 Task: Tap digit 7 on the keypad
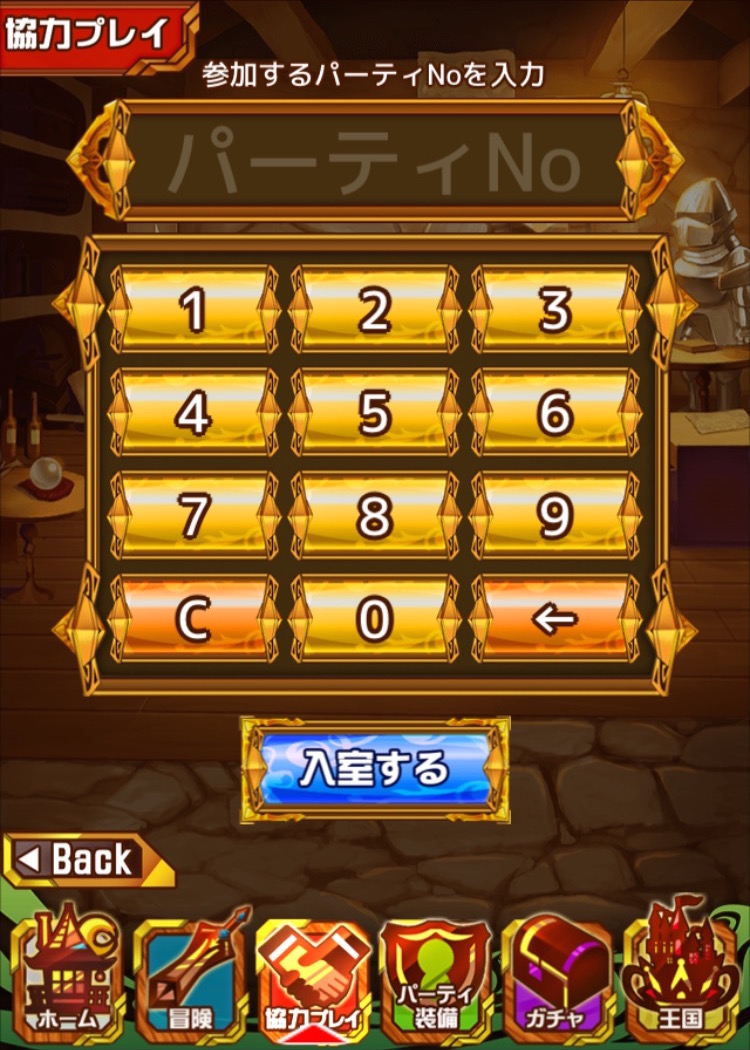tap(193, 515)
